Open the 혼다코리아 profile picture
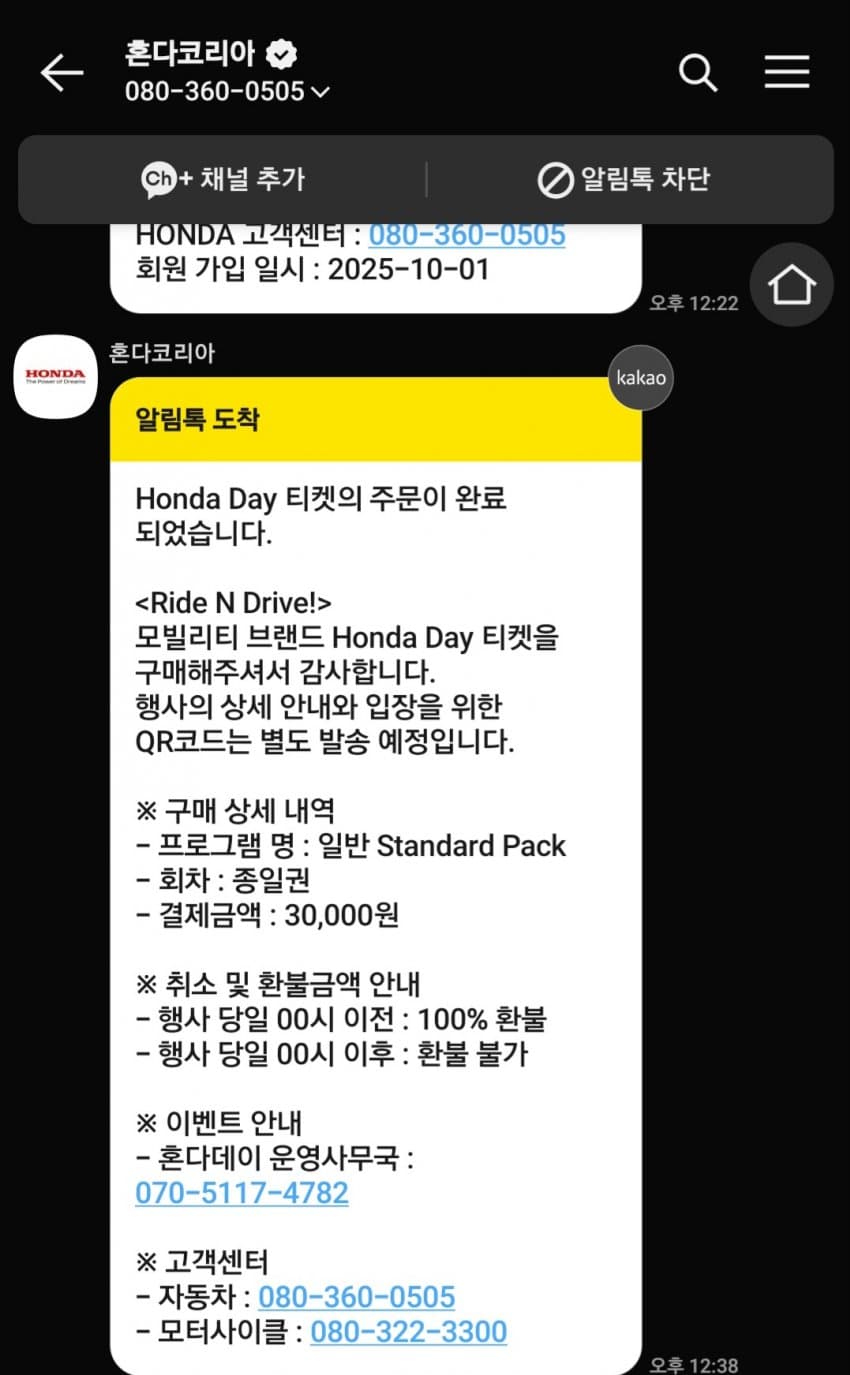The image size is (850, 1375). [x=55, y=376]
